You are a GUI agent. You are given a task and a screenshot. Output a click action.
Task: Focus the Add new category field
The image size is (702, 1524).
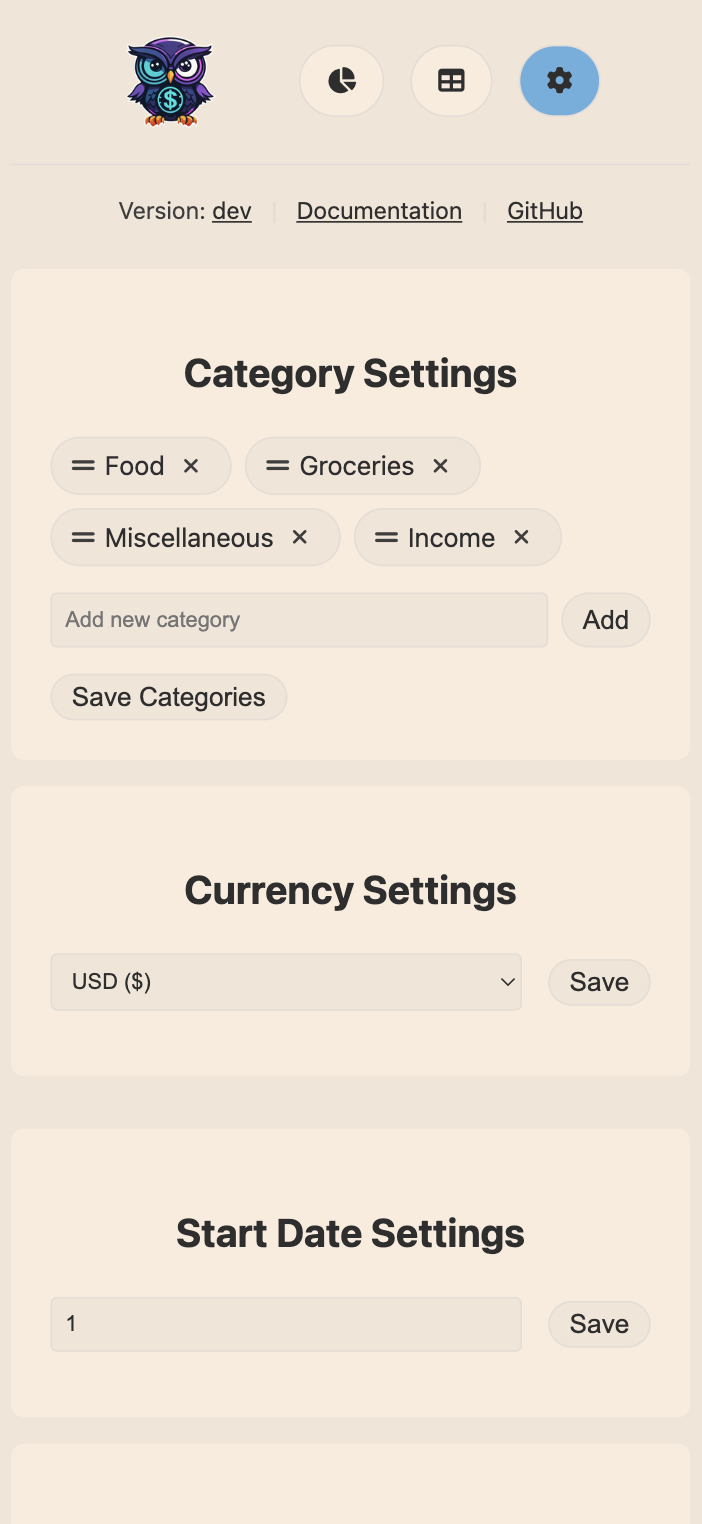point(299,620)
